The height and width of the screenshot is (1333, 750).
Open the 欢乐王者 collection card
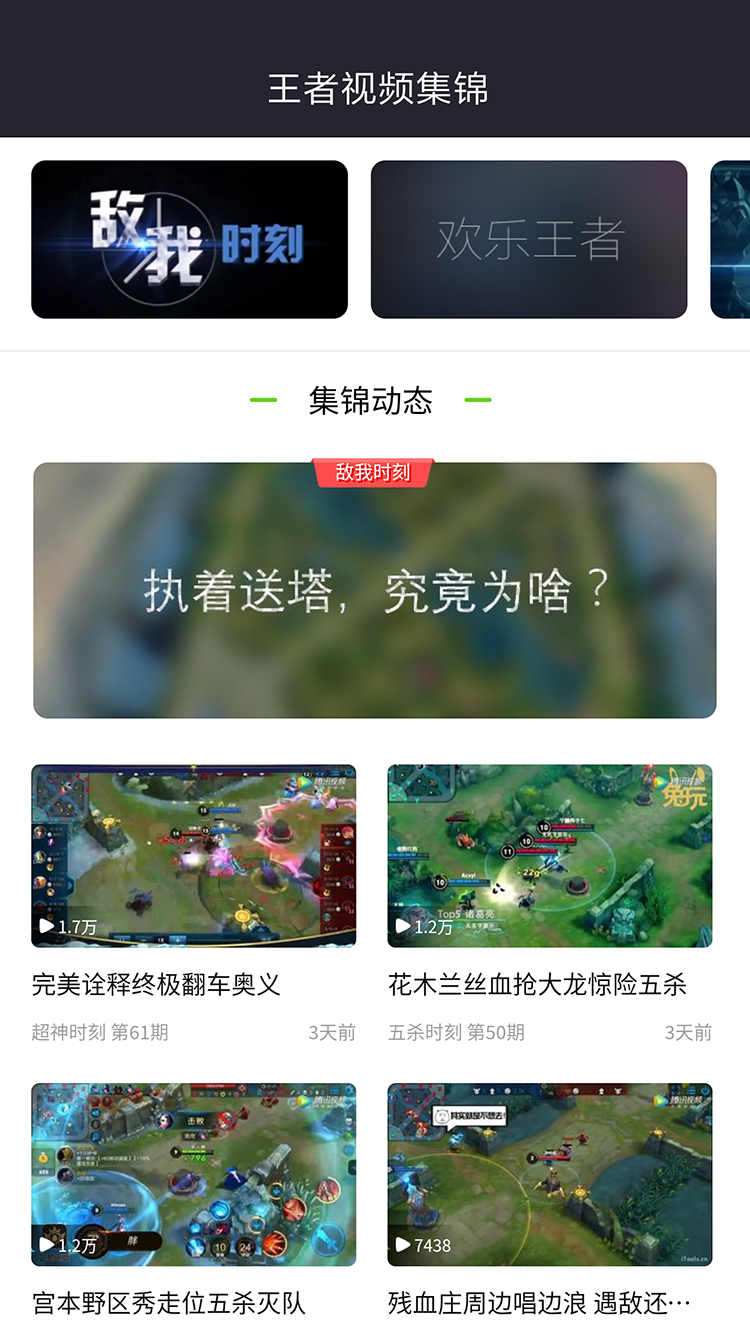pos(529,240)
